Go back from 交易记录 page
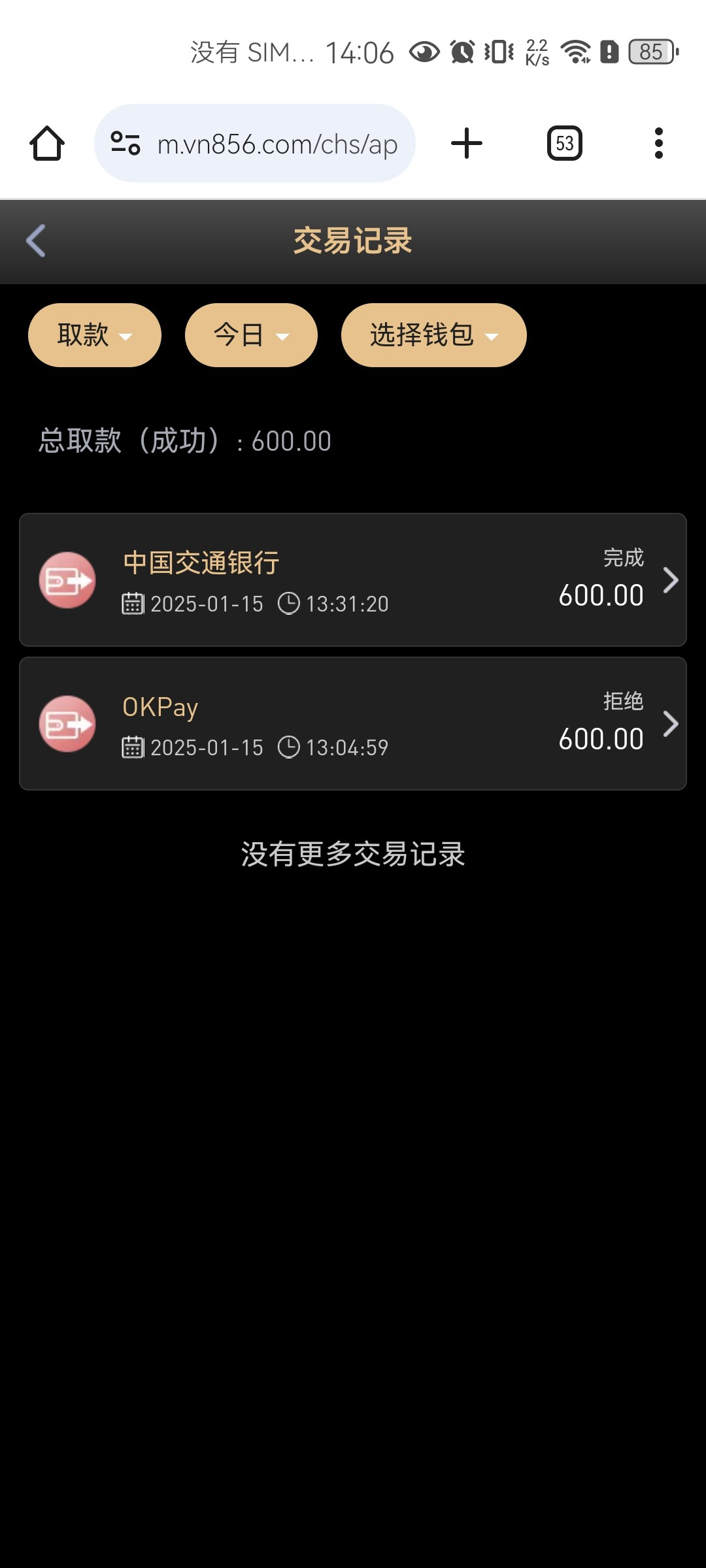 tap(37, 241)
